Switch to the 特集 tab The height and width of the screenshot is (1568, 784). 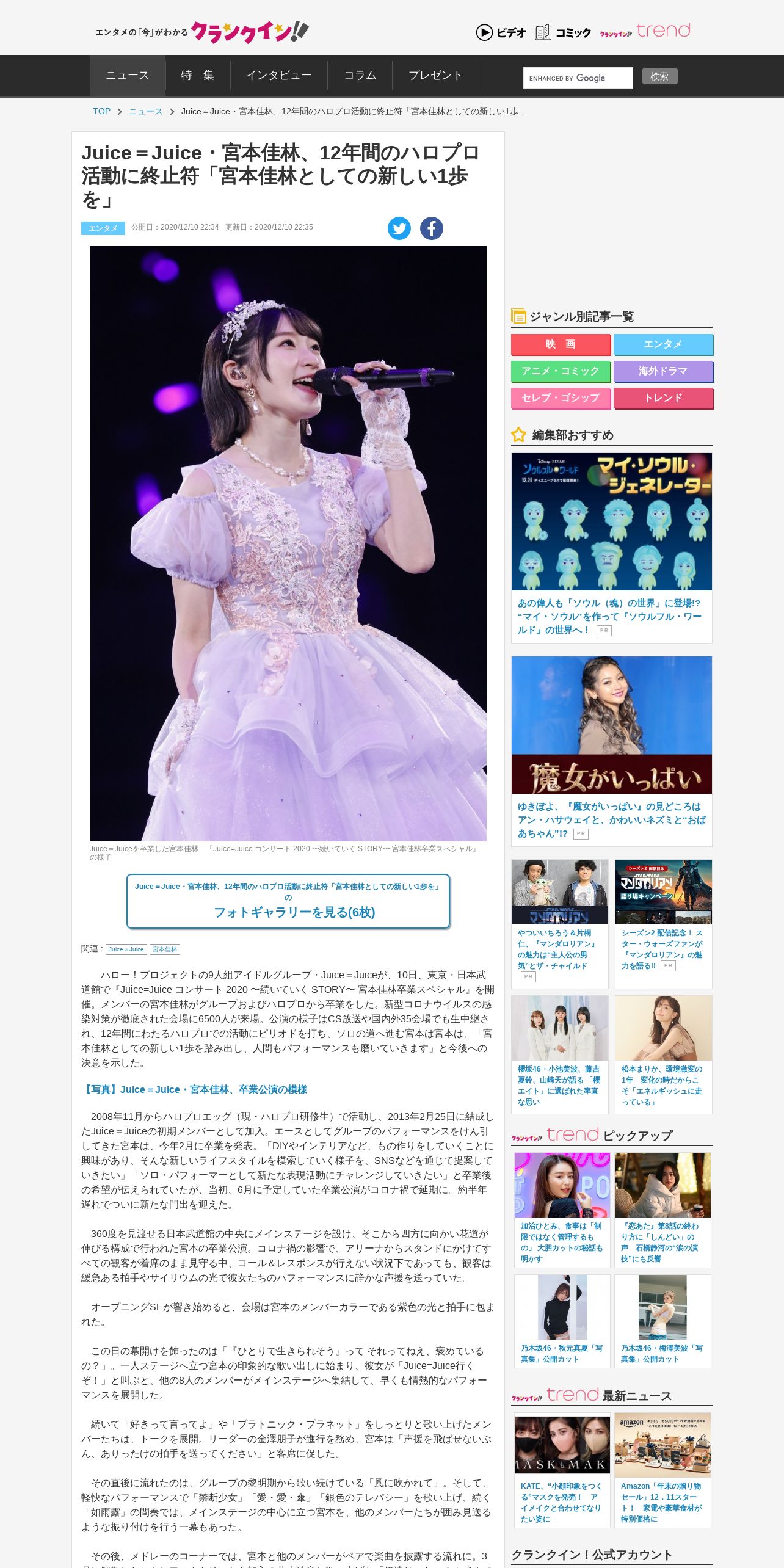[x=198, y=76]
